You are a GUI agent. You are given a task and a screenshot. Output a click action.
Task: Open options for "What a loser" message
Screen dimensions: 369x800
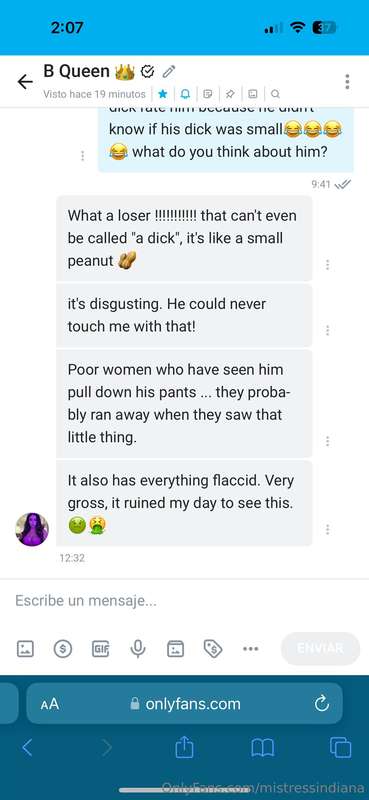(x=327, y=264)
